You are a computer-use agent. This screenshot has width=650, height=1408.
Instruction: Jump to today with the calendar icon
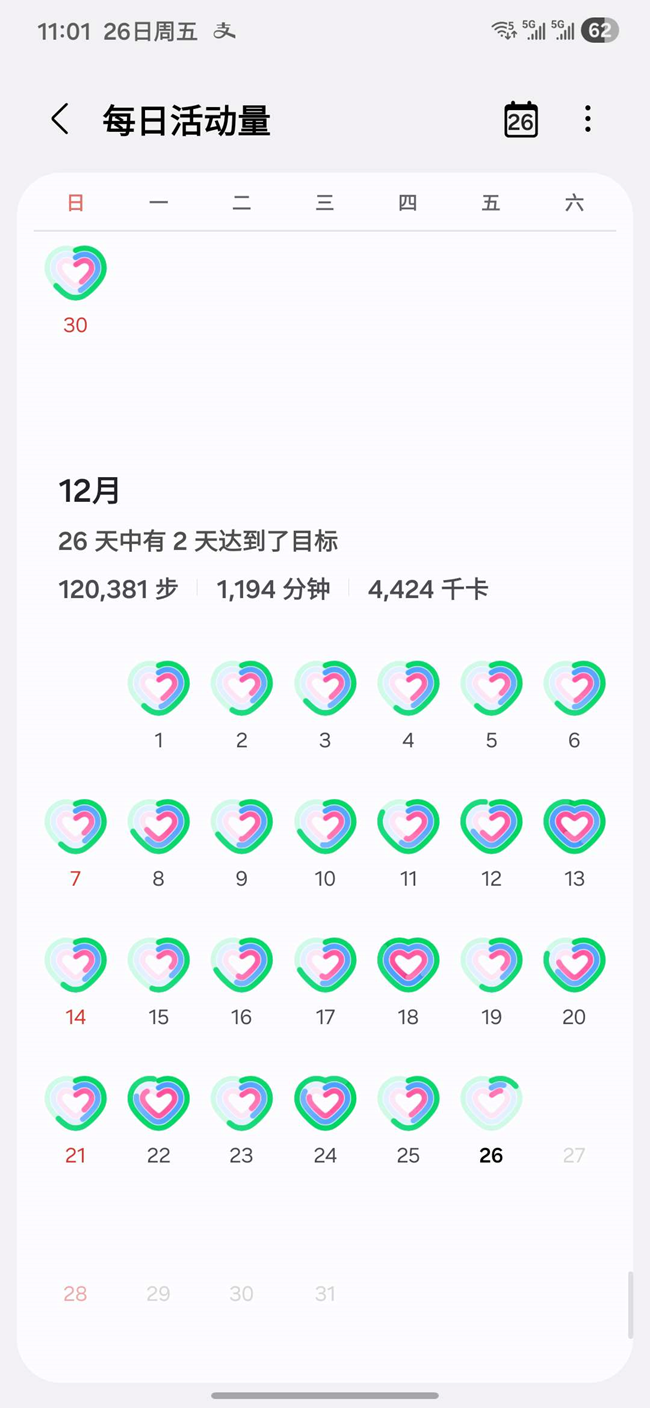[520, 120]
